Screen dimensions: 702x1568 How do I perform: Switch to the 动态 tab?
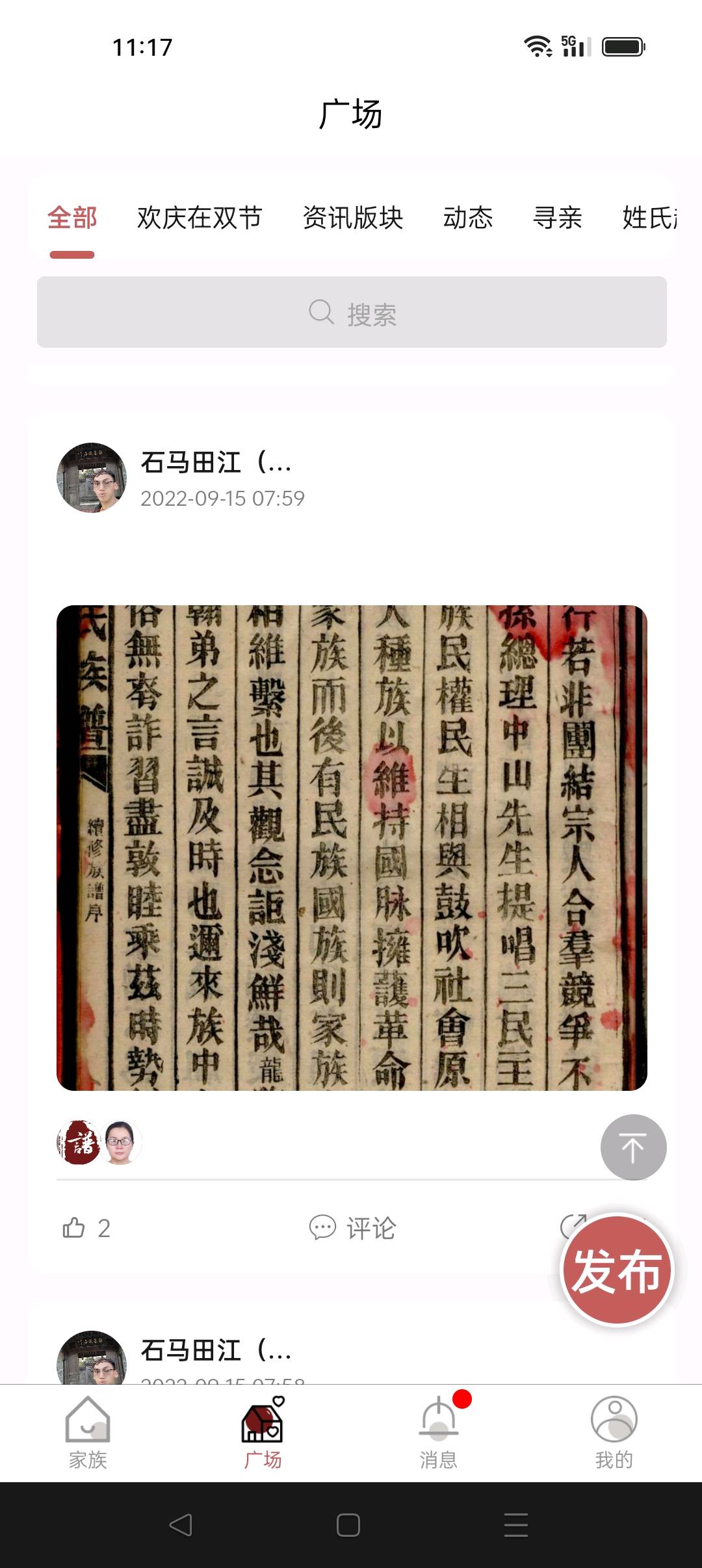point(468,218)
